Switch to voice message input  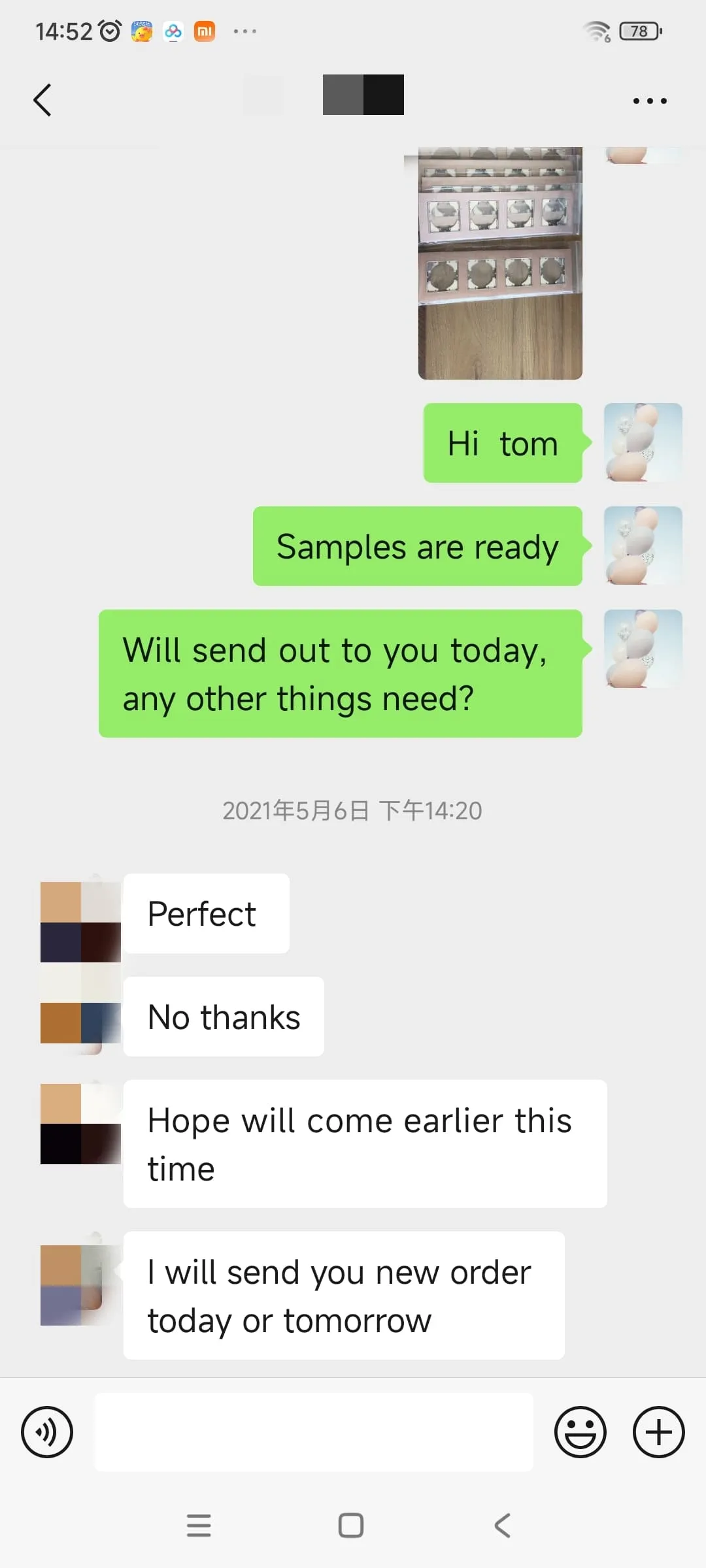click(47, 1432)
